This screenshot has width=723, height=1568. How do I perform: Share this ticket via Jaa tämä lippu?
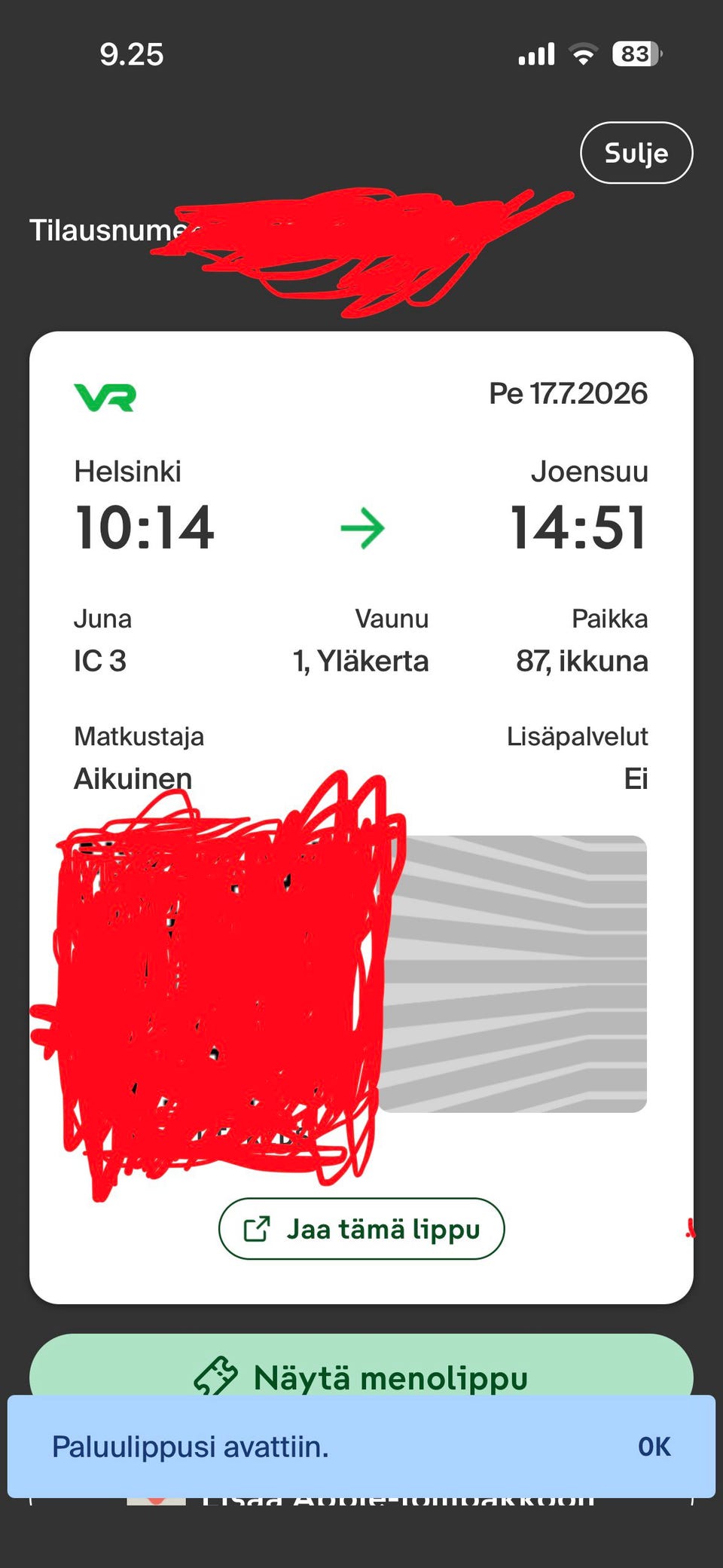pos(361,1229)
